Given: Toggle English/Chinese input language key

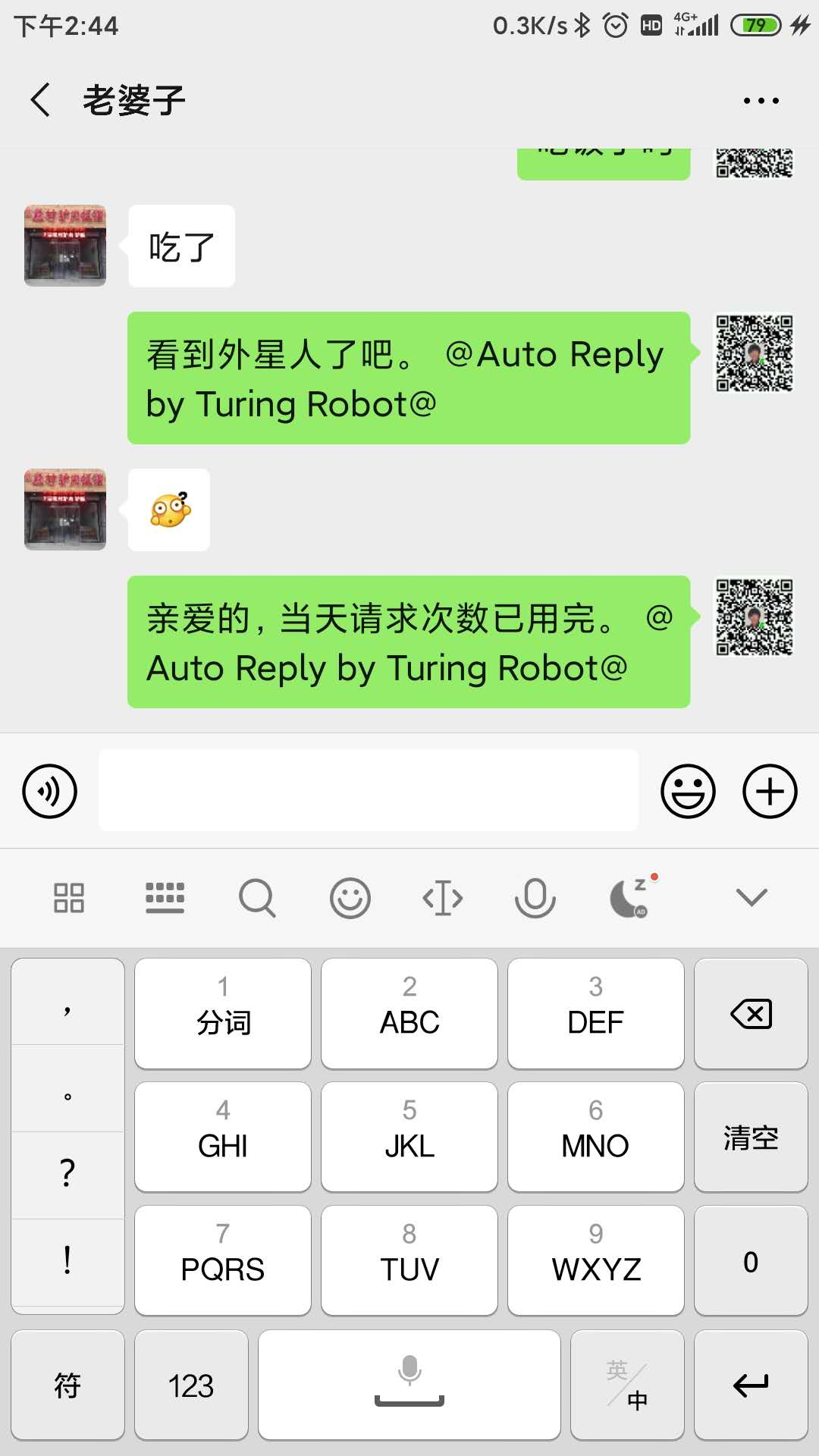Looking at the screenshot, I should click(x=627, y=1385).
